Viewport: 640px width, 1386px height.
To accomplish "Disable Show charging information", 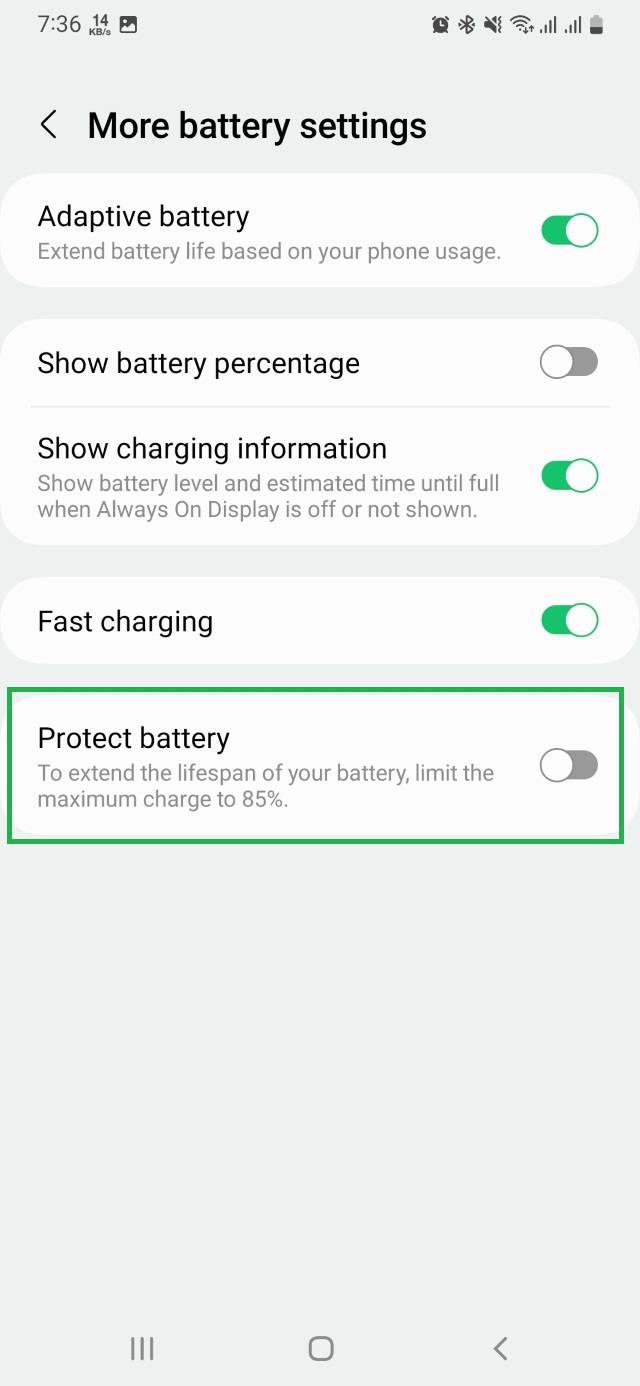I will 569,476.
